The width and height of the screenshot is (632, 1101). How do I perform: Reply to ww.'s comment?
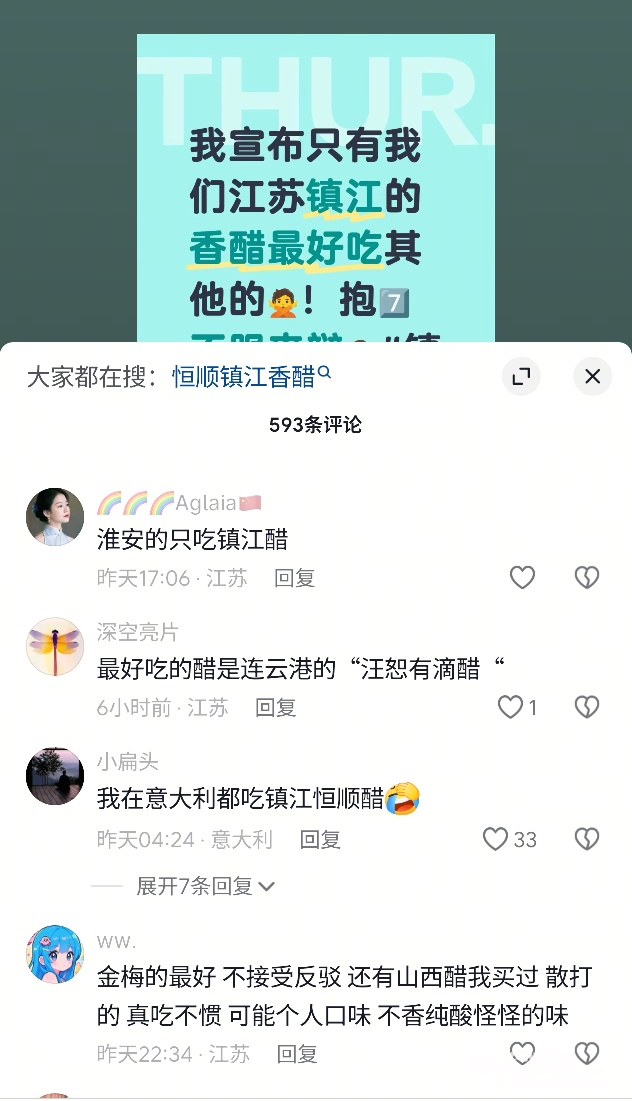tap(297, 1054)
